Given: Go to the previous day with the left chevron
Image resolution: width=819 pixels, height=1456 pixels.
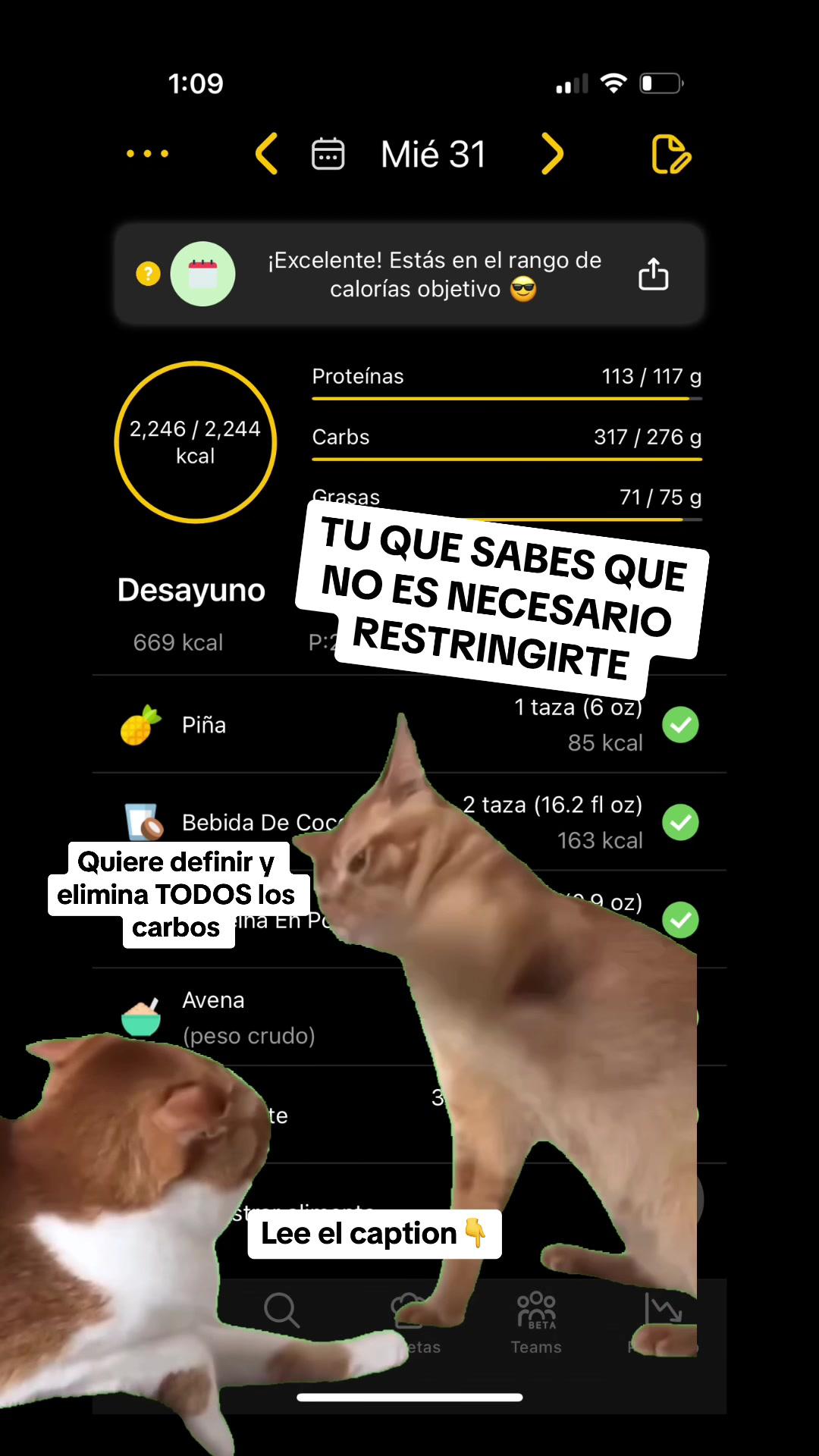Looking at the screenshot, I should pyautogui.click(x=267, y=153).
